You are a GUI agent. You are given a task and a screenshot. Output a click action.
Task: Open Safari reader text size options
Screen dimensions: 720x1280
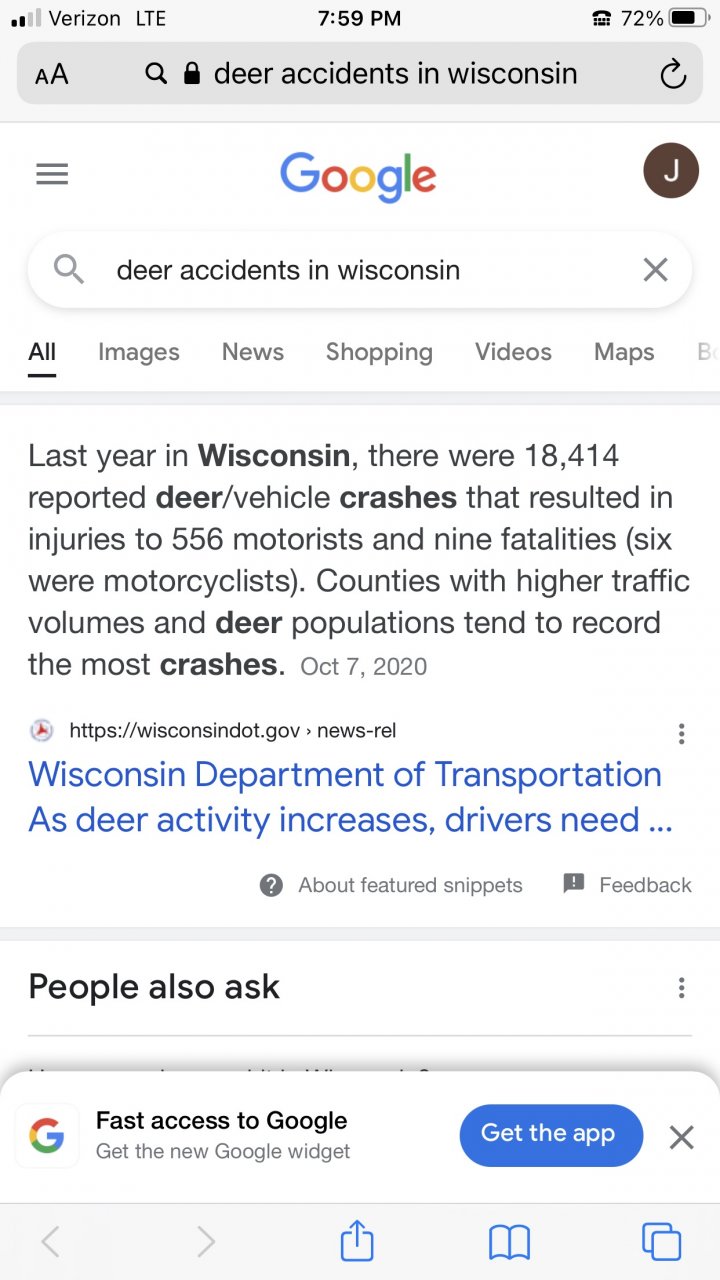pos(51,75)
